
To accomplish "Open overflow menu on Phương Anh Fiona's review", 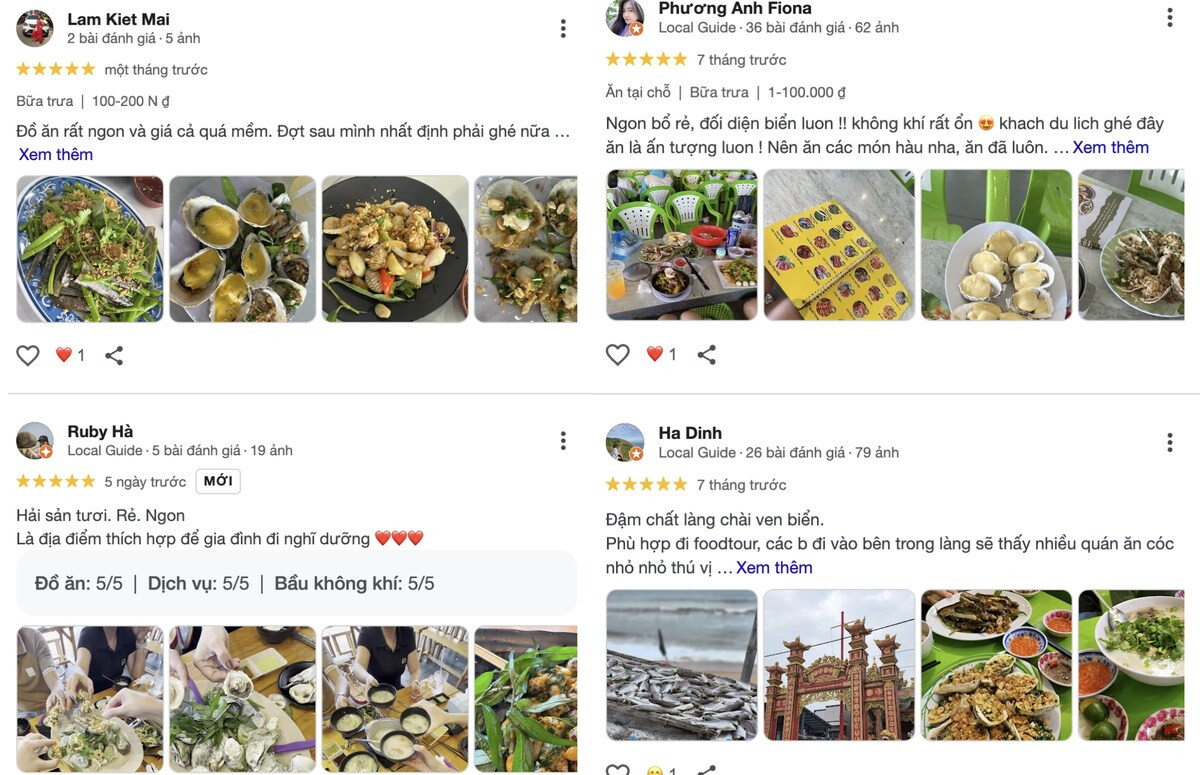I will pos(1169,17).
